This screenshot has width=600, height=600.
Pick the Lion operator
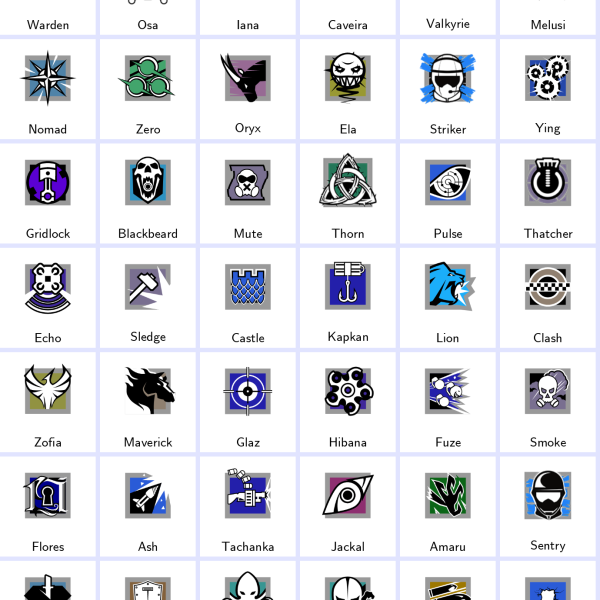(x=448, y=298)
